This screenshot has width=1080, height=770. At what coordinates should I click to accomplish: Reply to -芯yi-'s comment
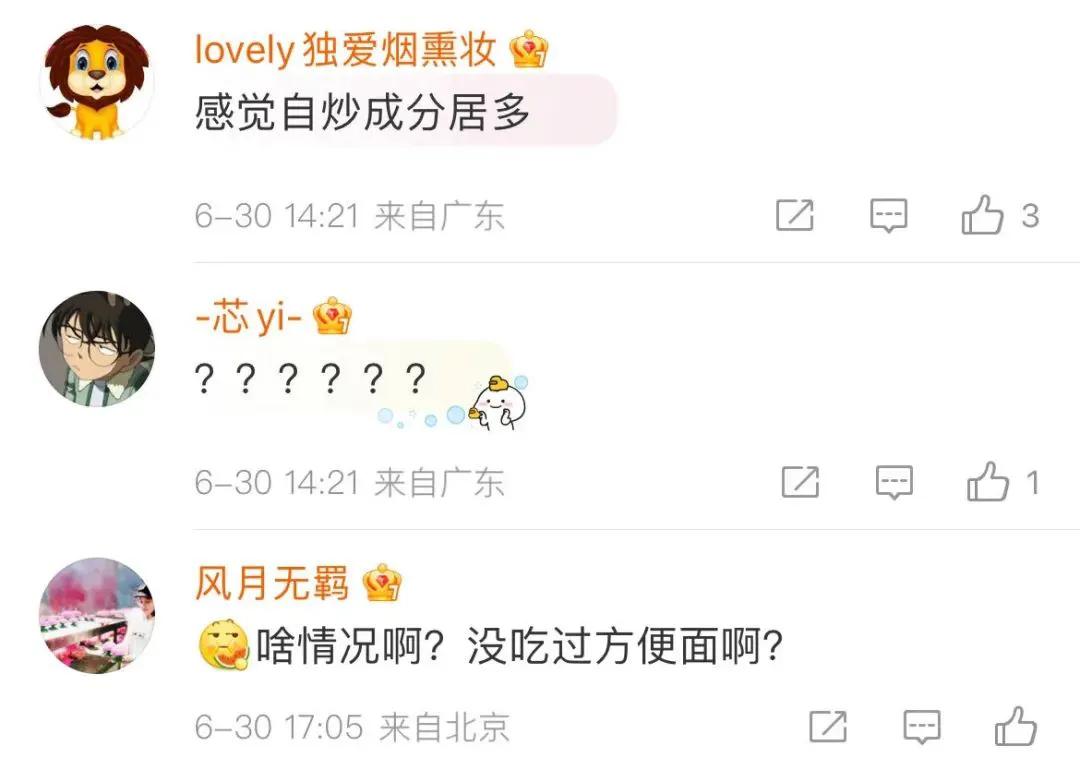coord(894,483)
